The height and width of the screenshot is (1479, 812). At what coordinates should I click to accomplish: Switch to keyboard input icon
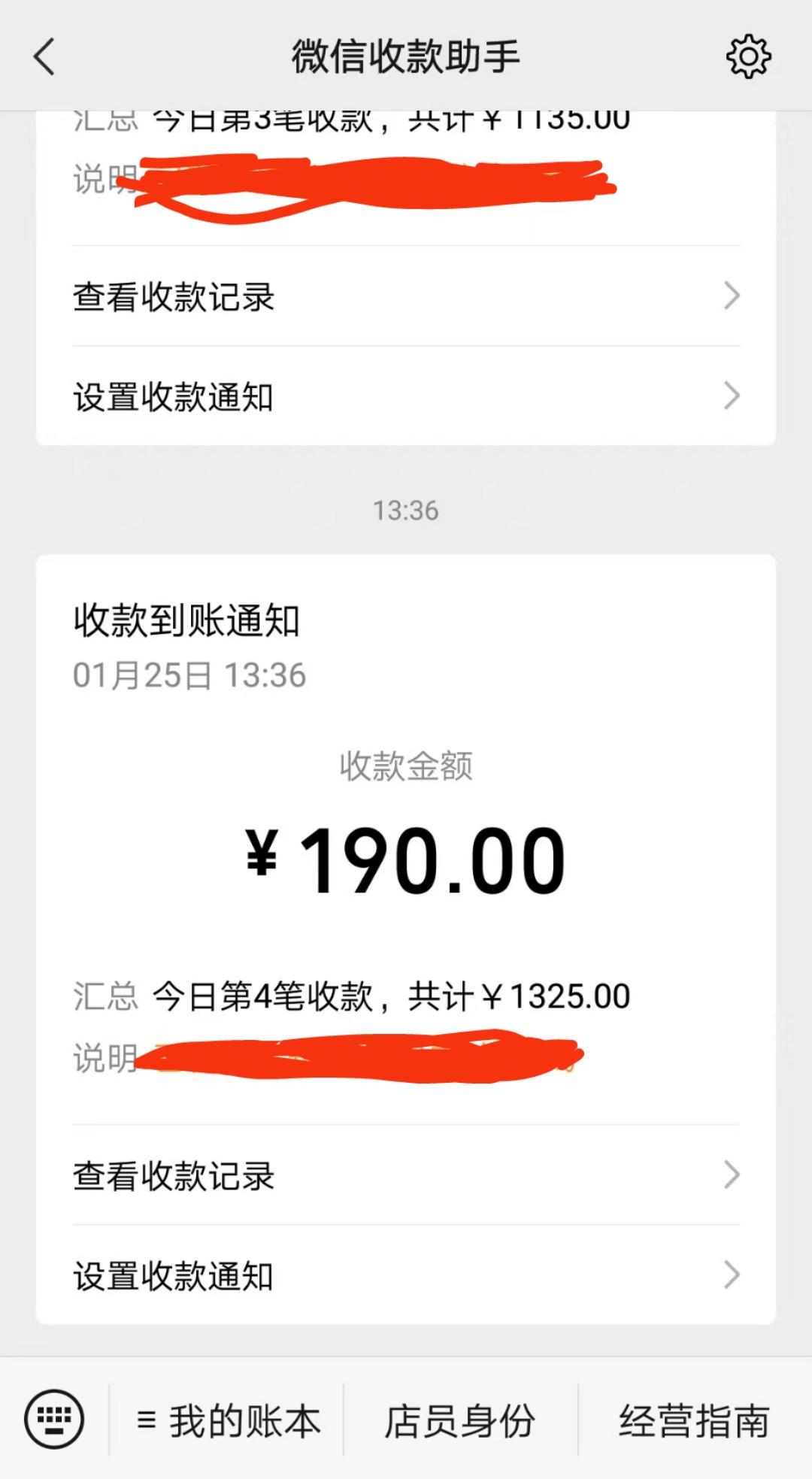pyautogui.click(x=54, y=1420)
